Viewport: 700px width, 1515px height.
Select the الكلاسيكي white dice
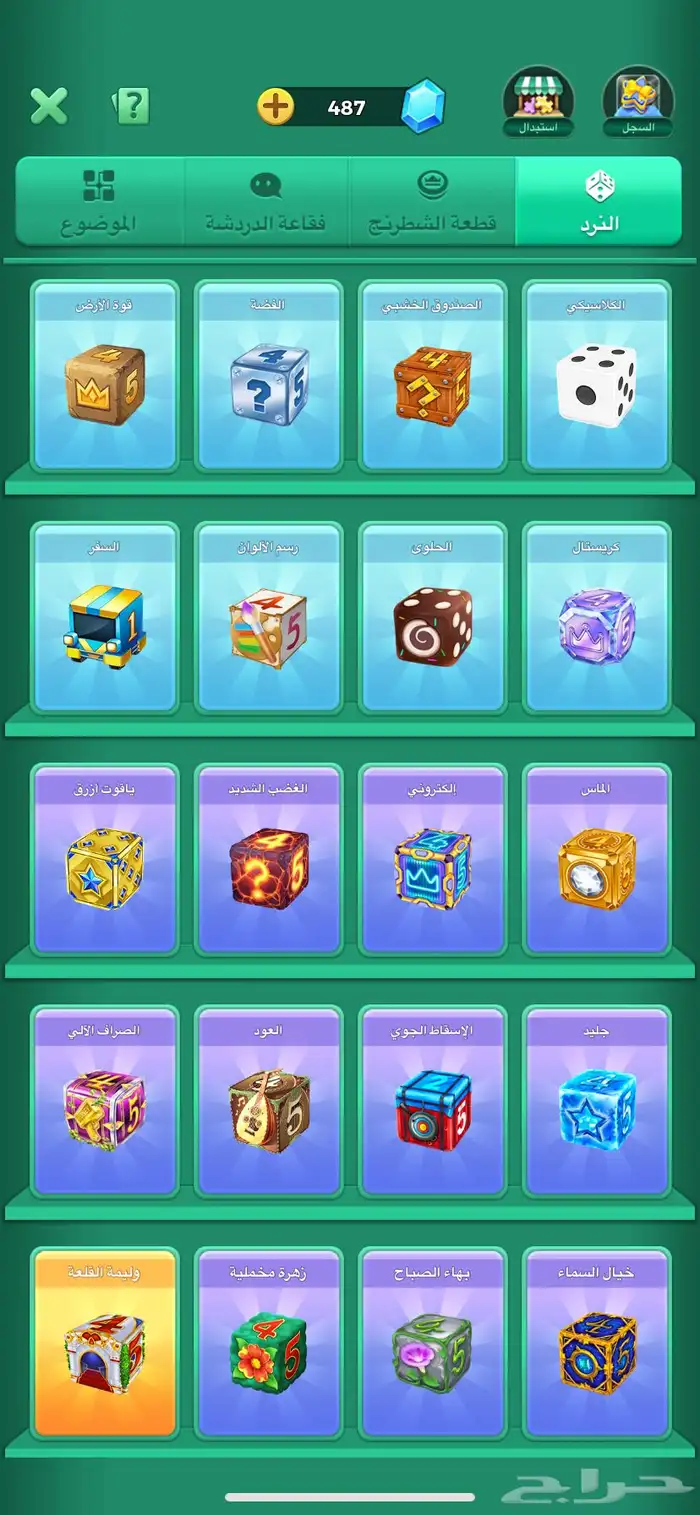coord(597,376)
